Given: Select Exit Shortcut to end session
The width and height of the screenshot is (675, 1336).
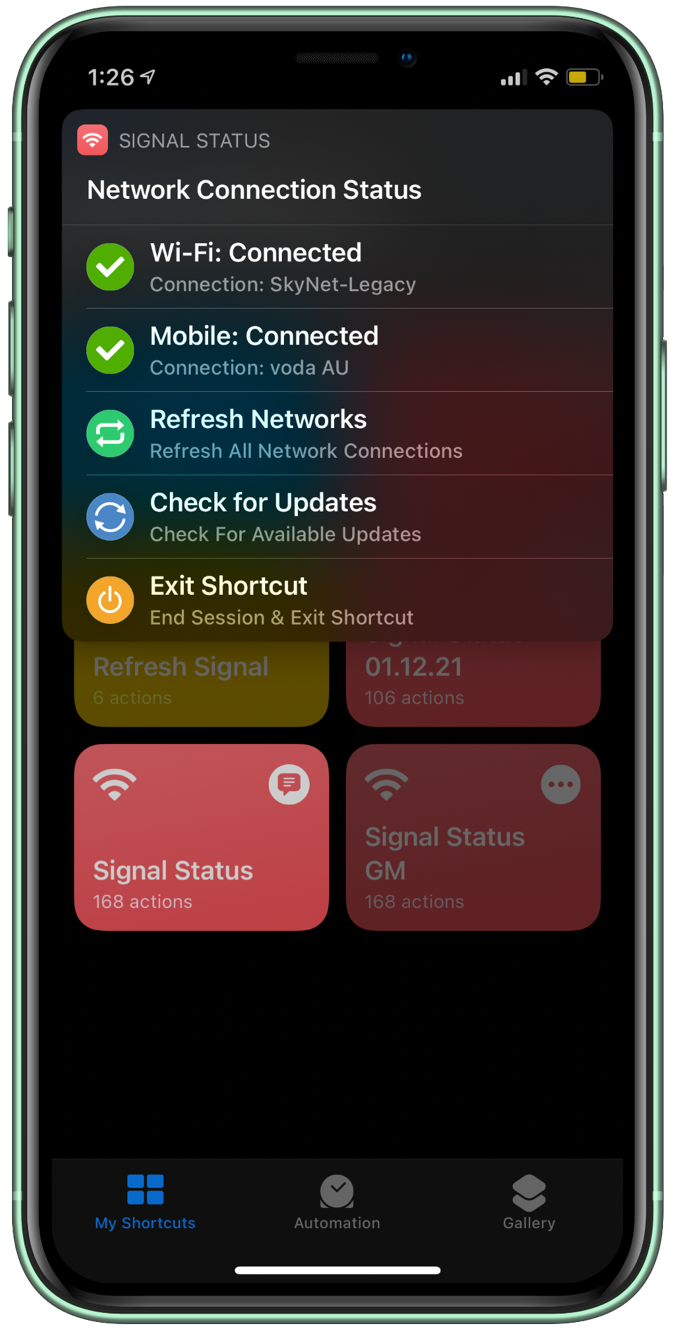Looking at the screenshot, I should click(x=337, y=600).
